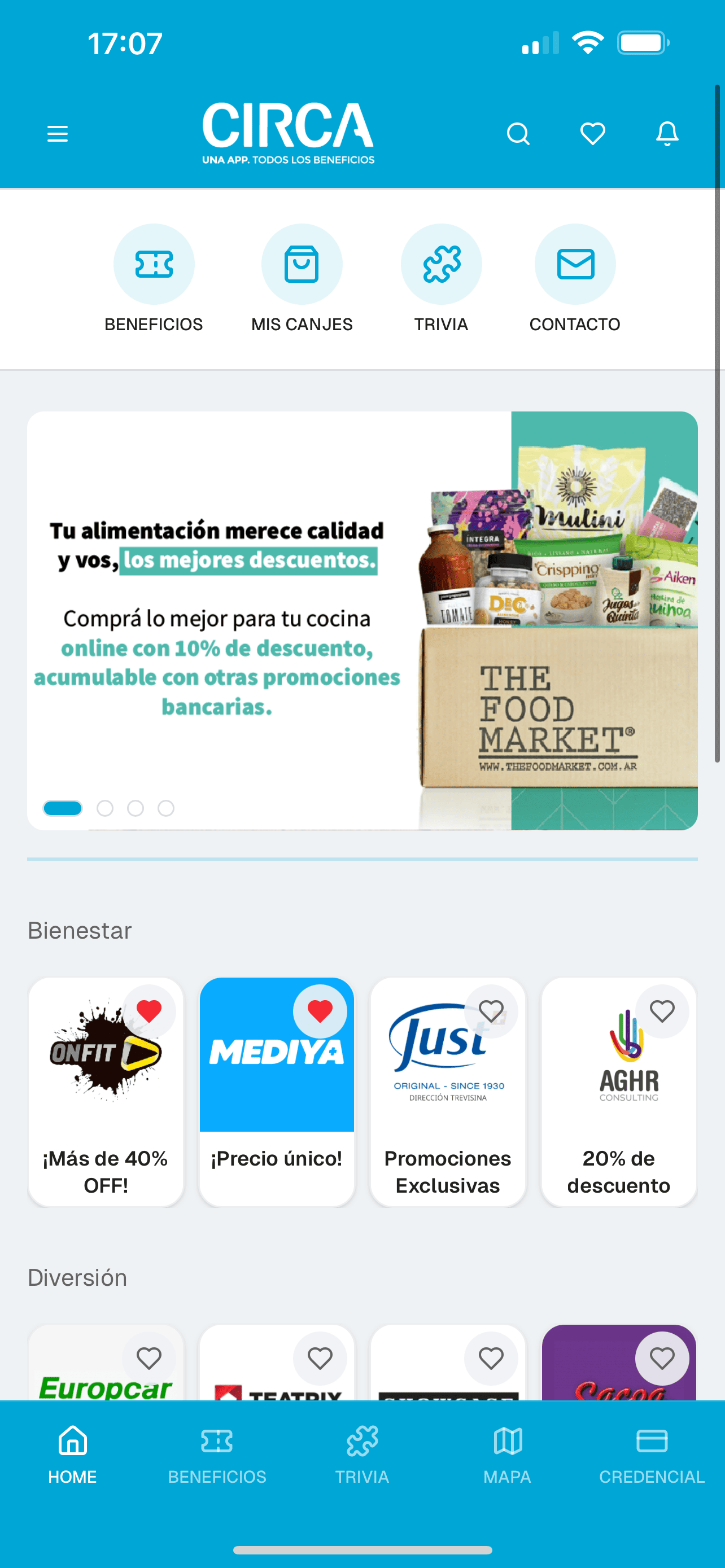Switch to the Mapa tab
The image size is (725, 1568).
507,1455
